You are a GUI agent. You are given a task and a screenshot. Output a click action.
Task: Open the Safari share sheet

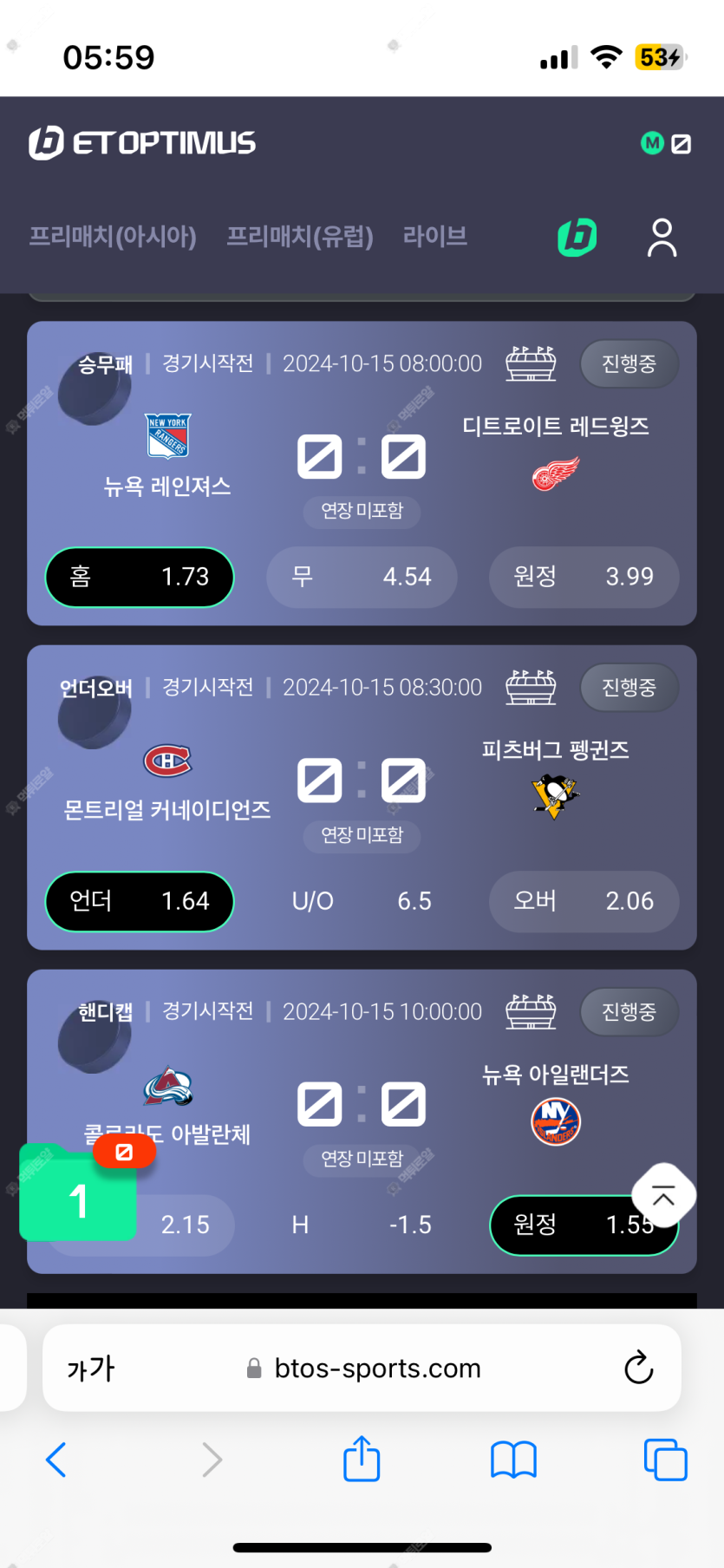(362, 1460)
